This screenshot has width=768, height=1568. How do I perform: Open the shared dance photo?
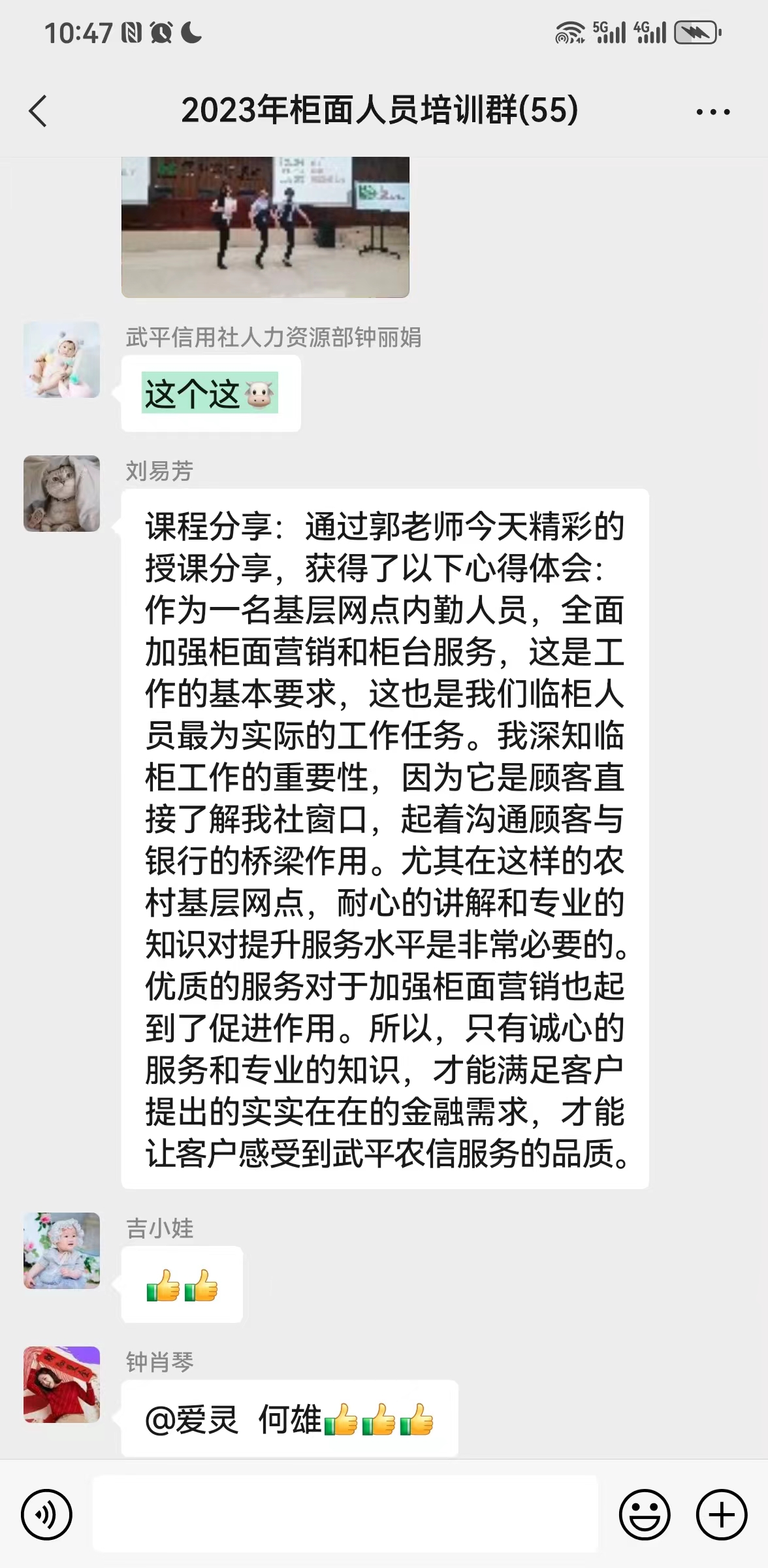click(x=265, y=226)
